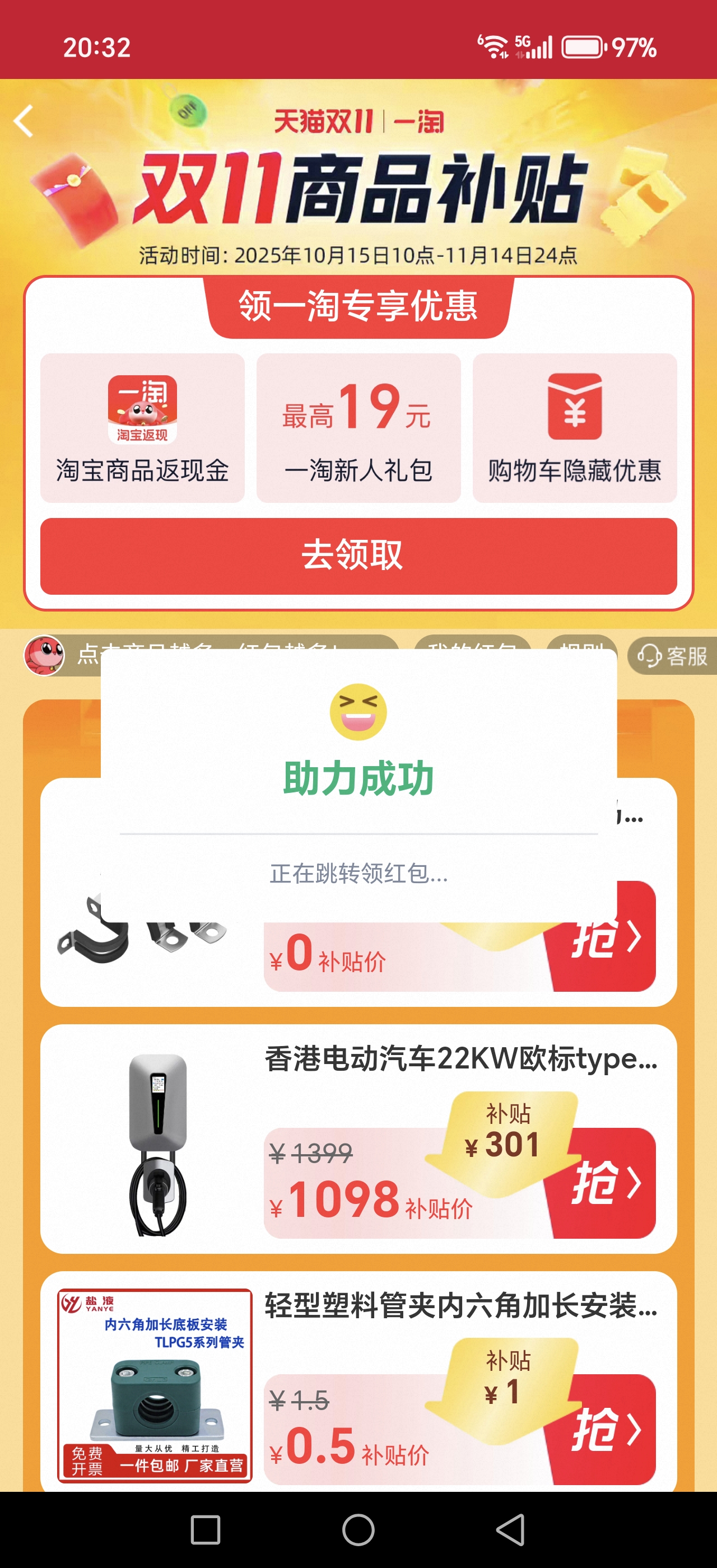Open 一淘新人礼包 offer tile
Viewport: 717px width, 1568px height.
[358, 428]
